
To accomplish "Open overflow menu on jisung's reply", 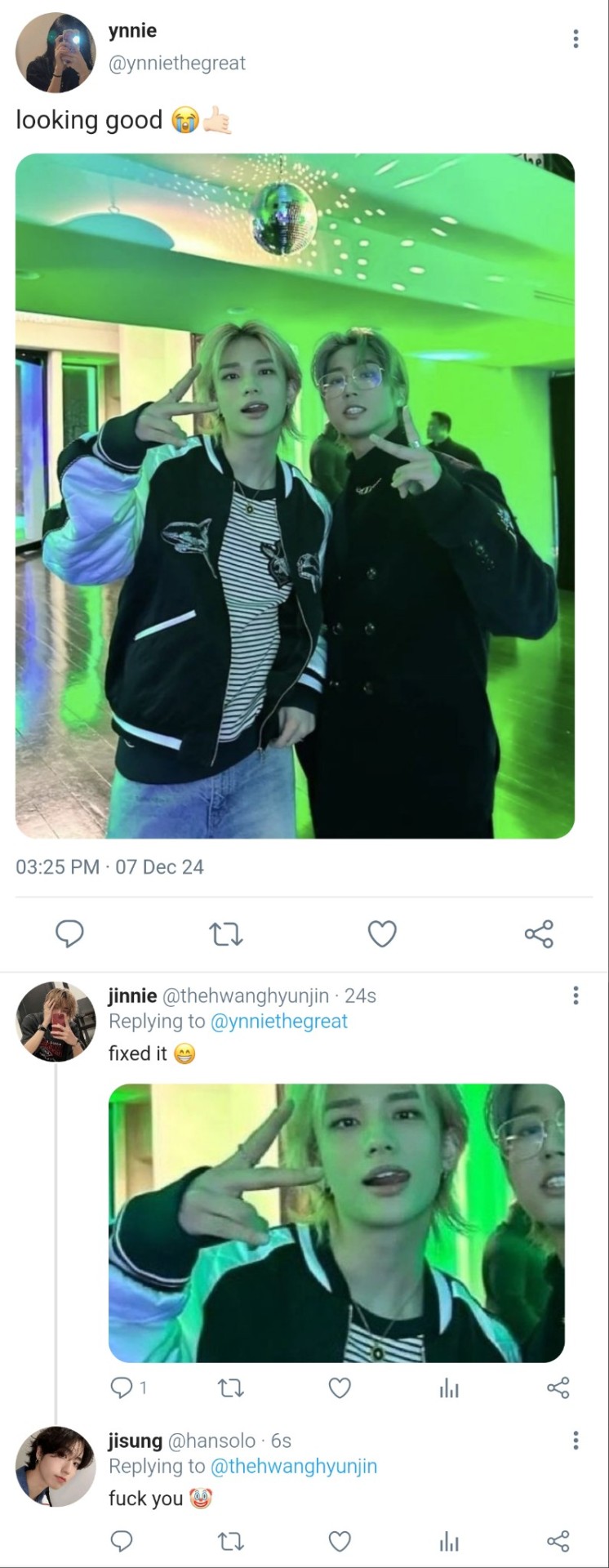I will click(576, 1440).
